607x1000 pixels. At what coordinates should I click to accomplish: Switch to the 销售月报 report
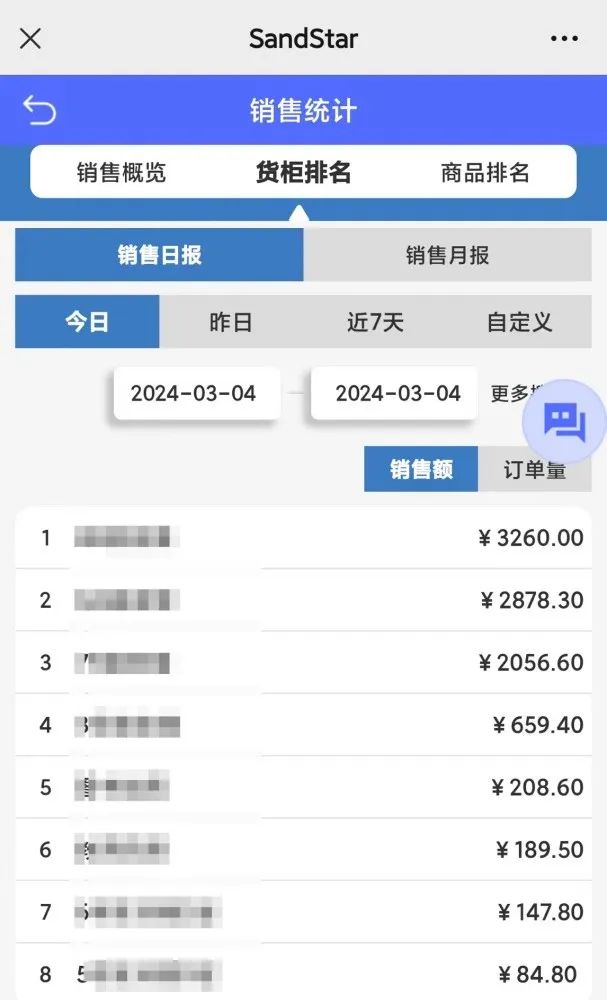pos(448,255)
